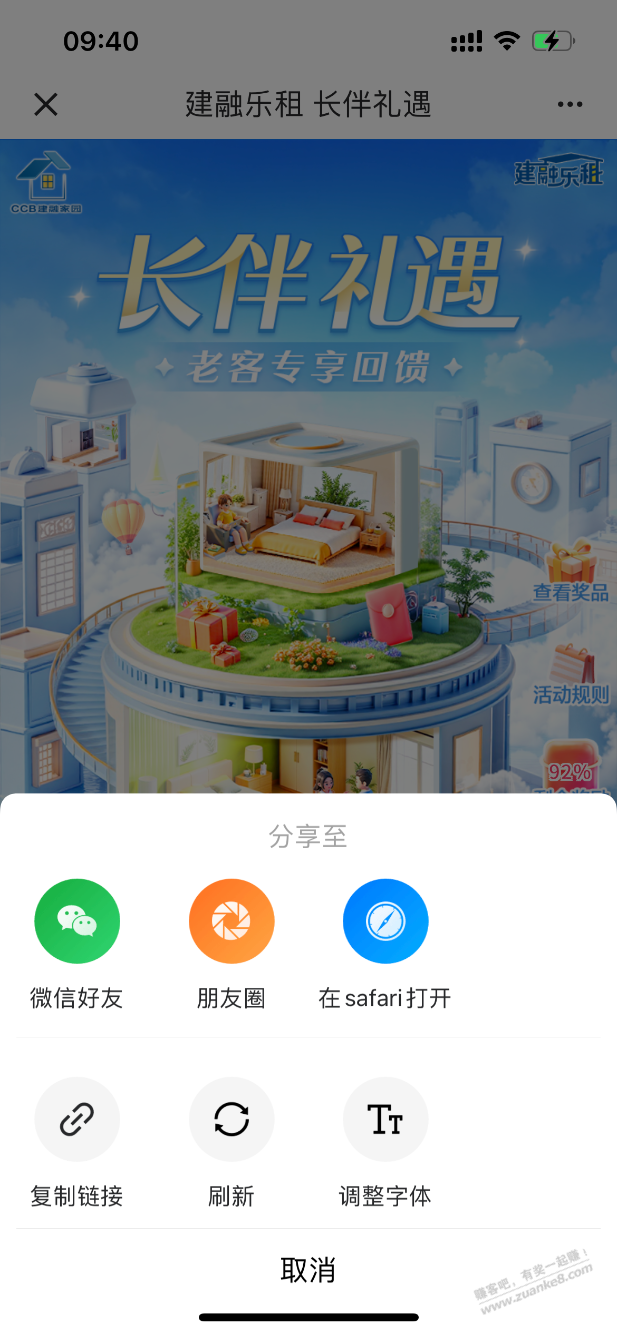
Task: Share to 朋友圈
Action: [x=231, y=921]
